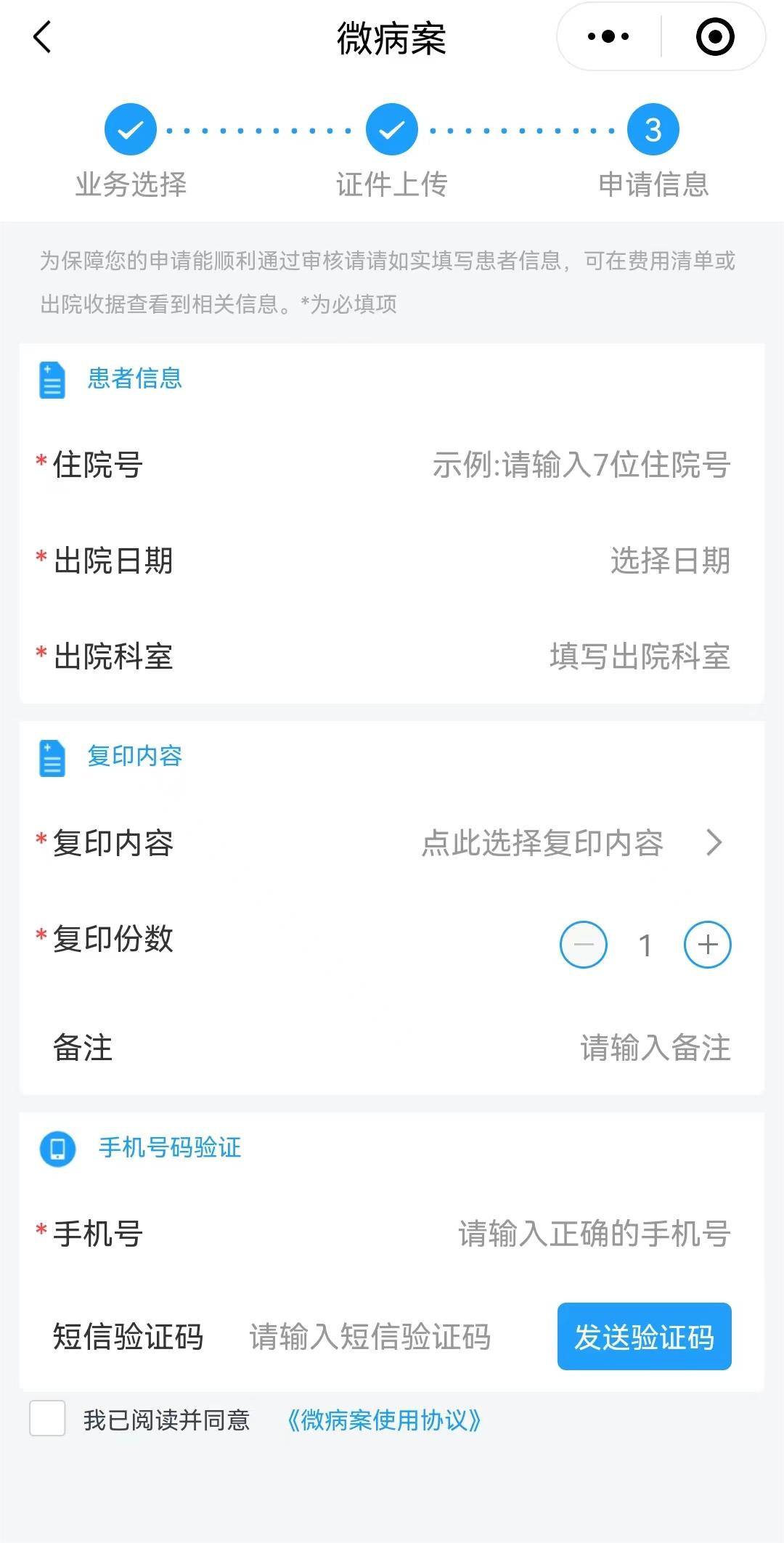Decrease 复印份数 with minus button
784x1543 pixels.
(584, 945)
